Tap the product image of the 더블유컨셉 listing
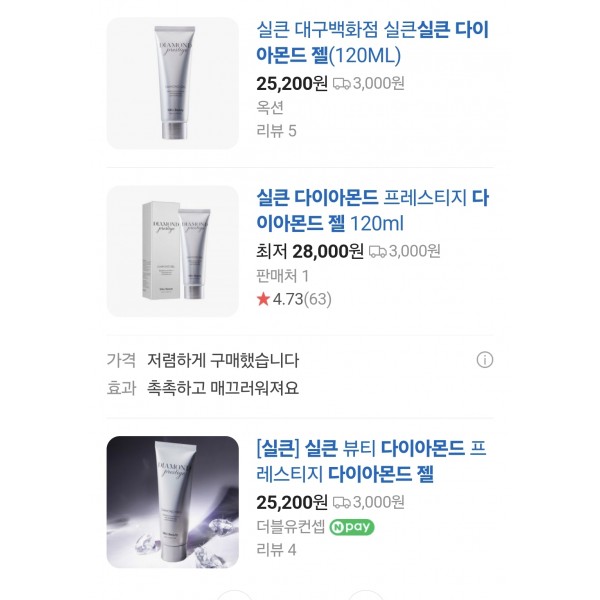 pos(172,502)
